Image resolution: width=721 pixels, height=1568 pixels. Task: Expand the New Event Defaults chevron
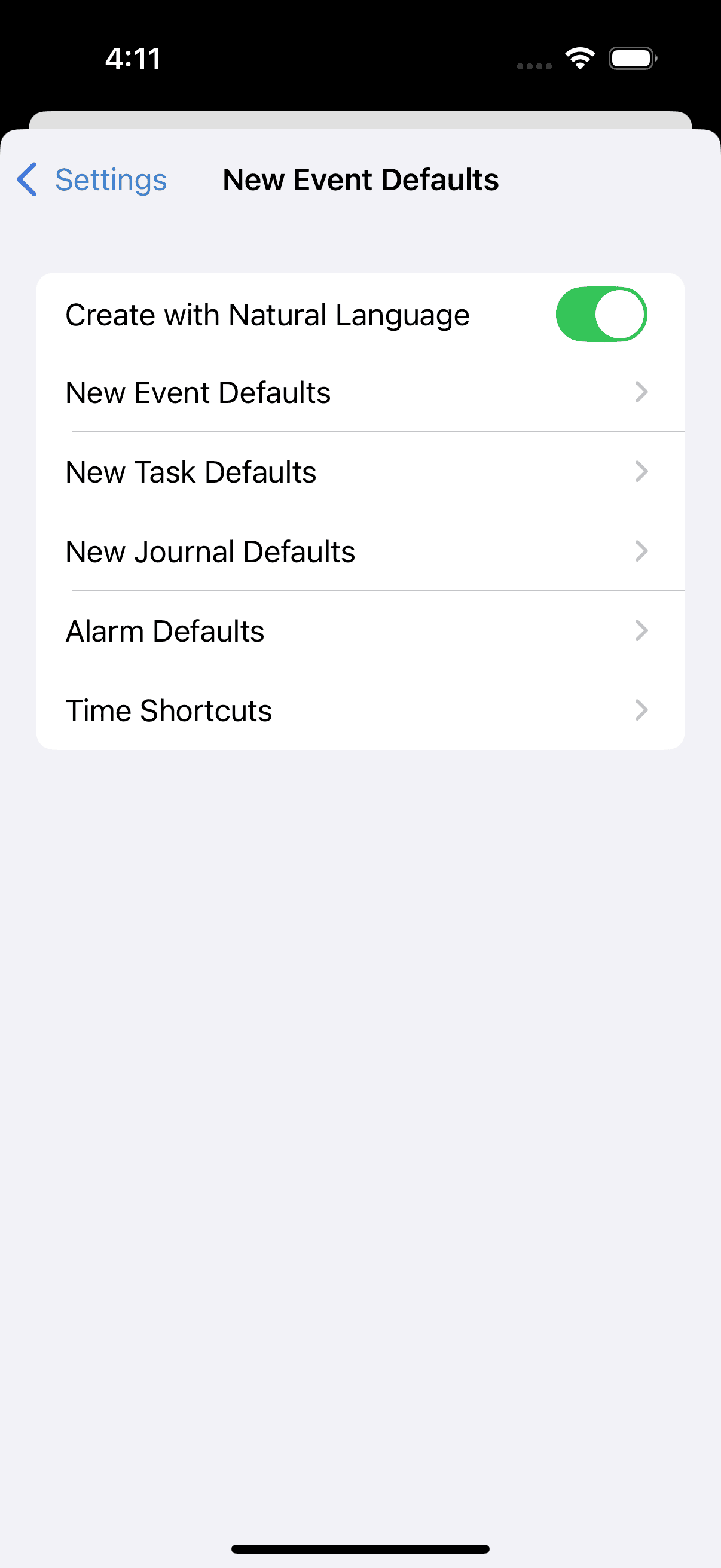641,393
